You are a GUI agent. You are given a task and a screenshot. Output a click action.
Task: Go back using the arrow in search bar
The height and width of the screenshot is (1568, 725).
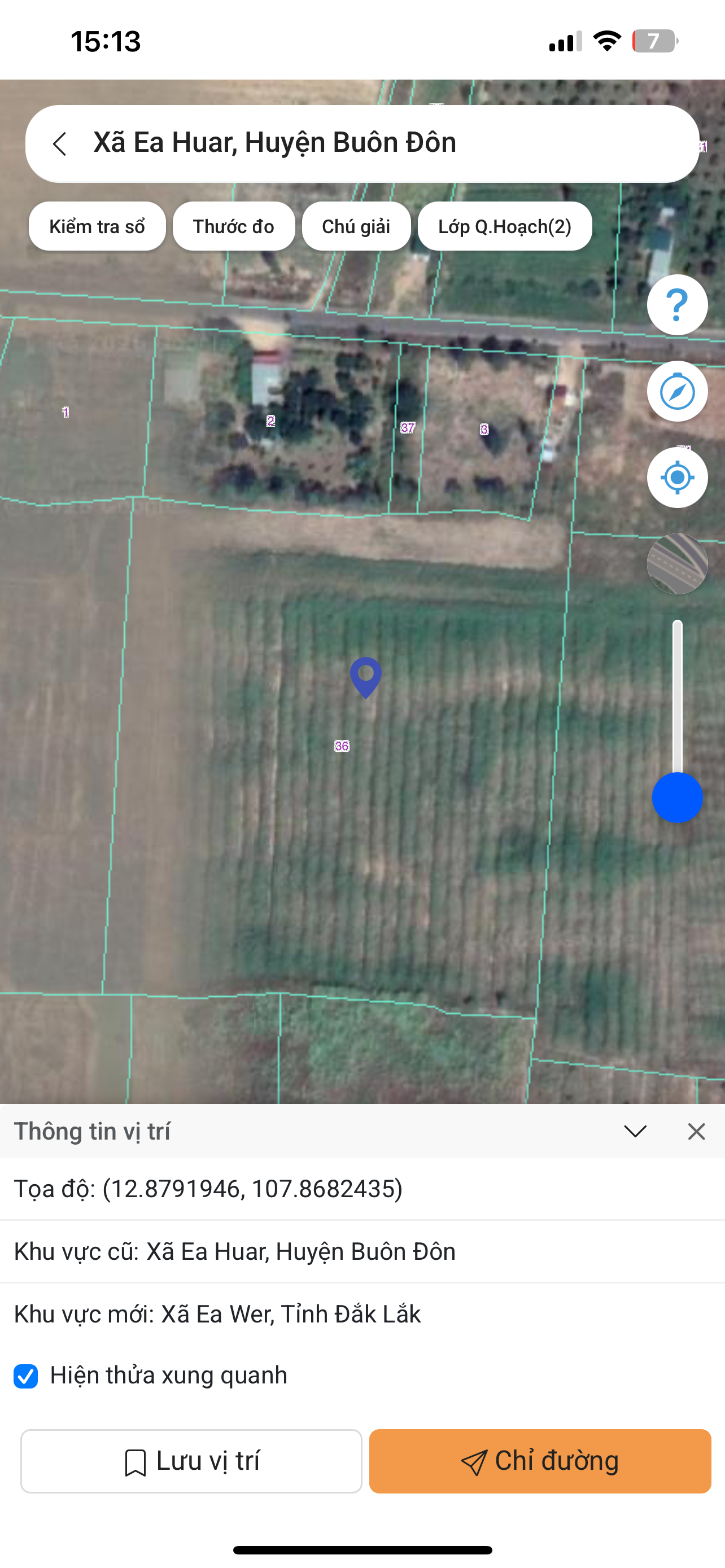click(x=60, y=144)
